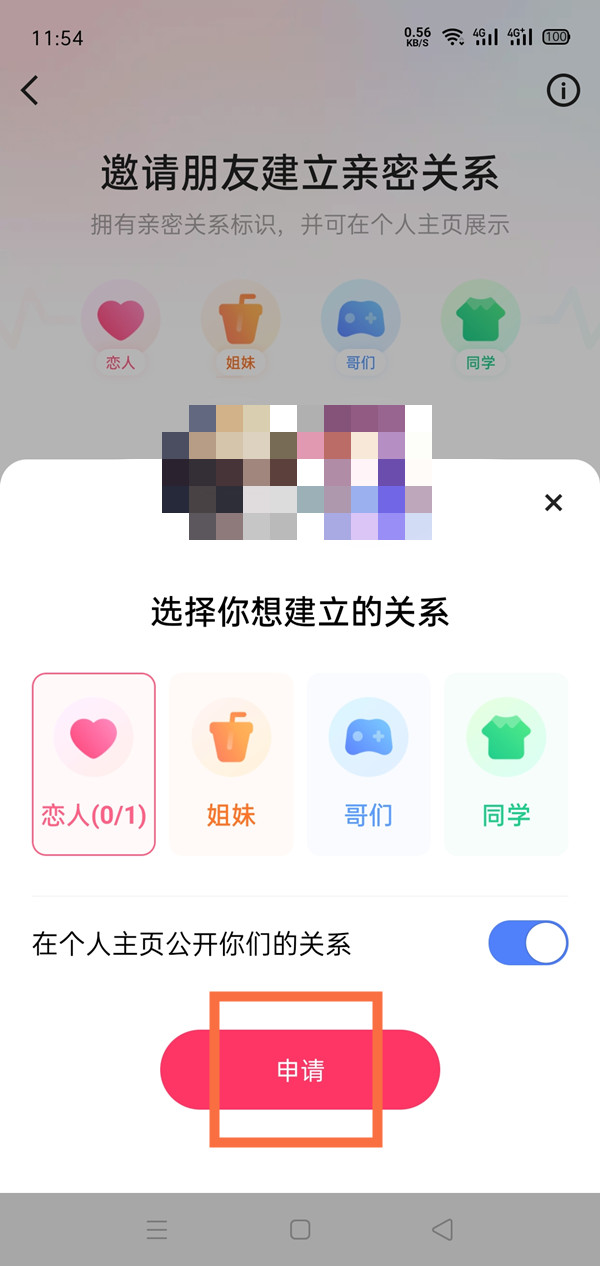This screenshot has width=600, height=1266.
Task: Close the relationship selection sheet
Action: (x=553, y=503)
